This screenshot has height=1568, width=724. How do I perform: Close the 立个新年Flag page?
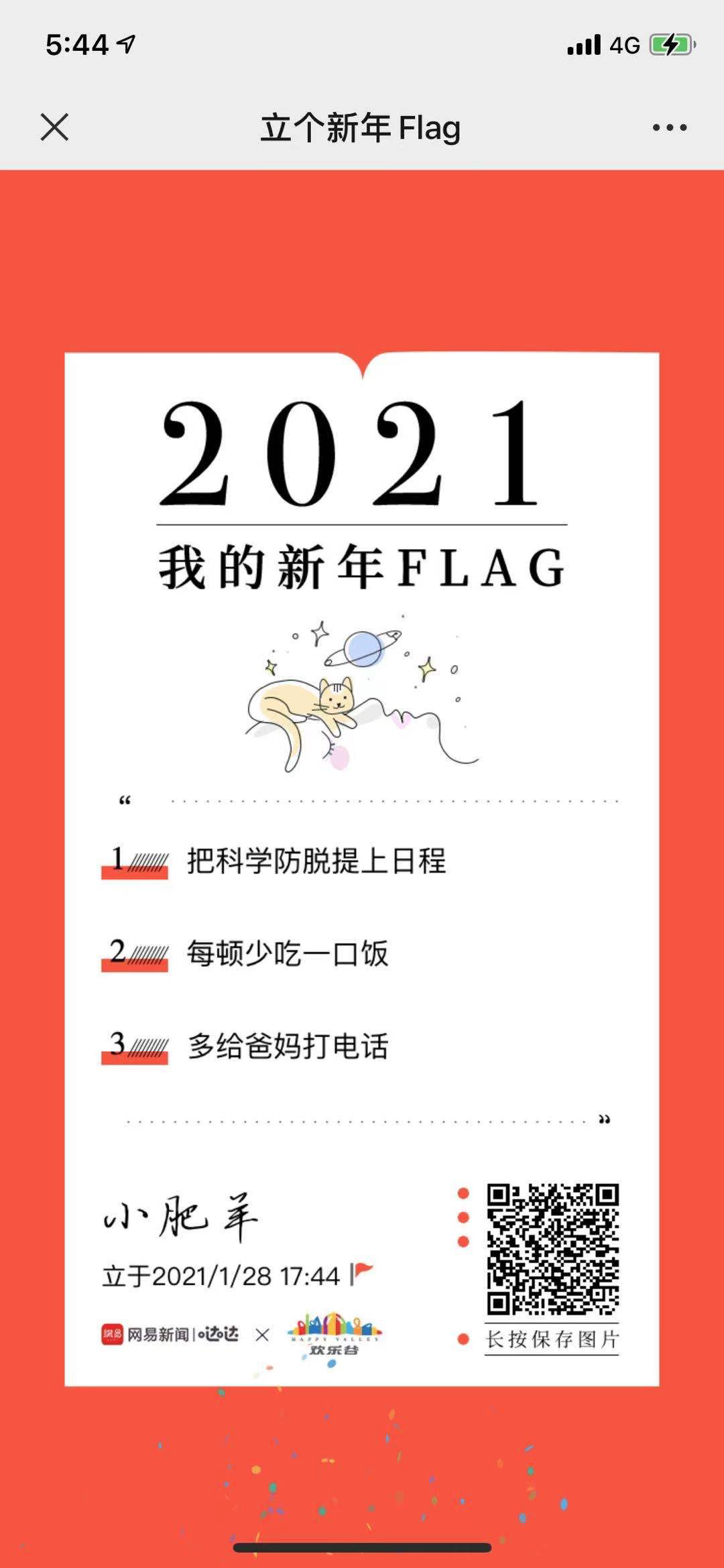click(x=54, y=127)
